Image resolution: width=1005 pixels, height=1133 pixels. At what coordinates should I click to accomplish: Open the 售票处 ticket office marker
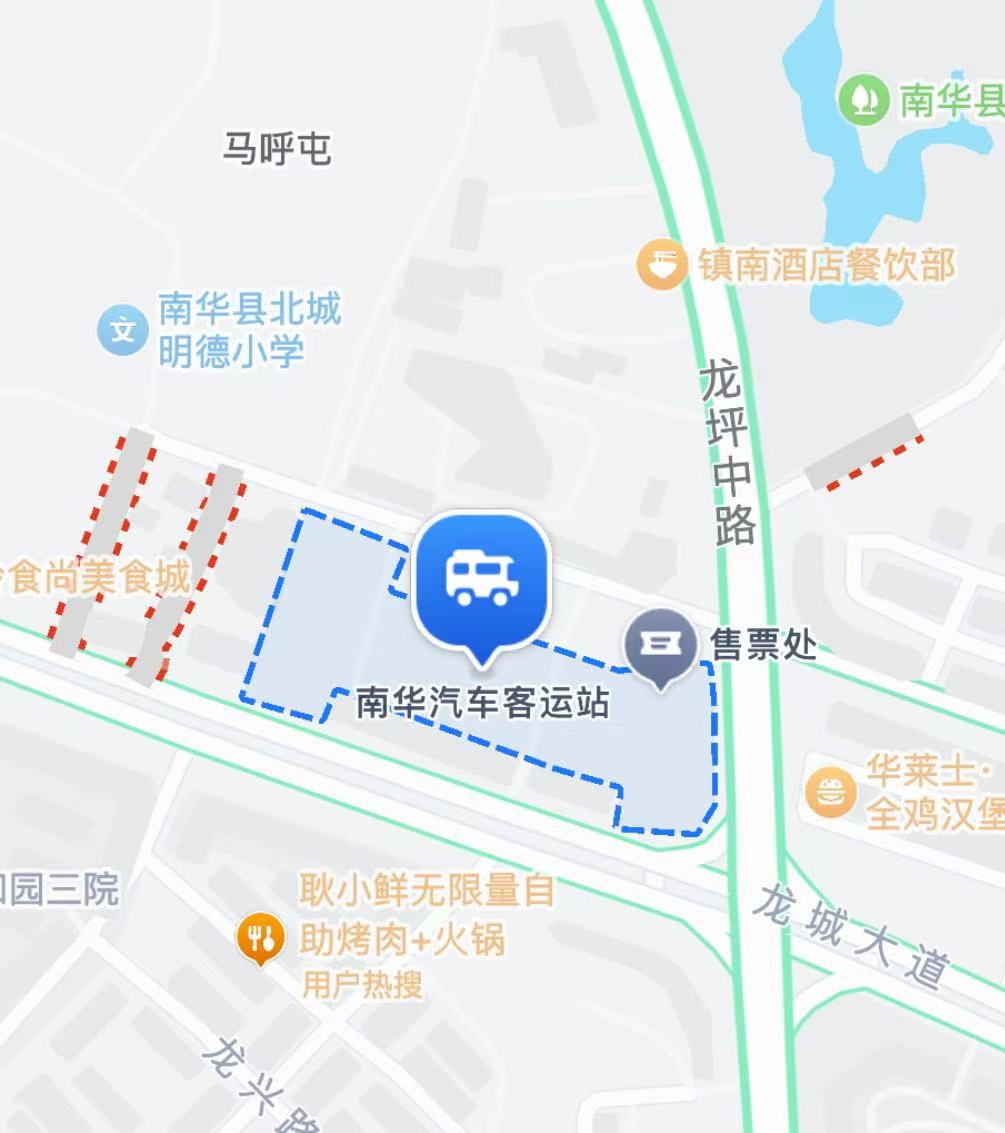coord(660,647)
